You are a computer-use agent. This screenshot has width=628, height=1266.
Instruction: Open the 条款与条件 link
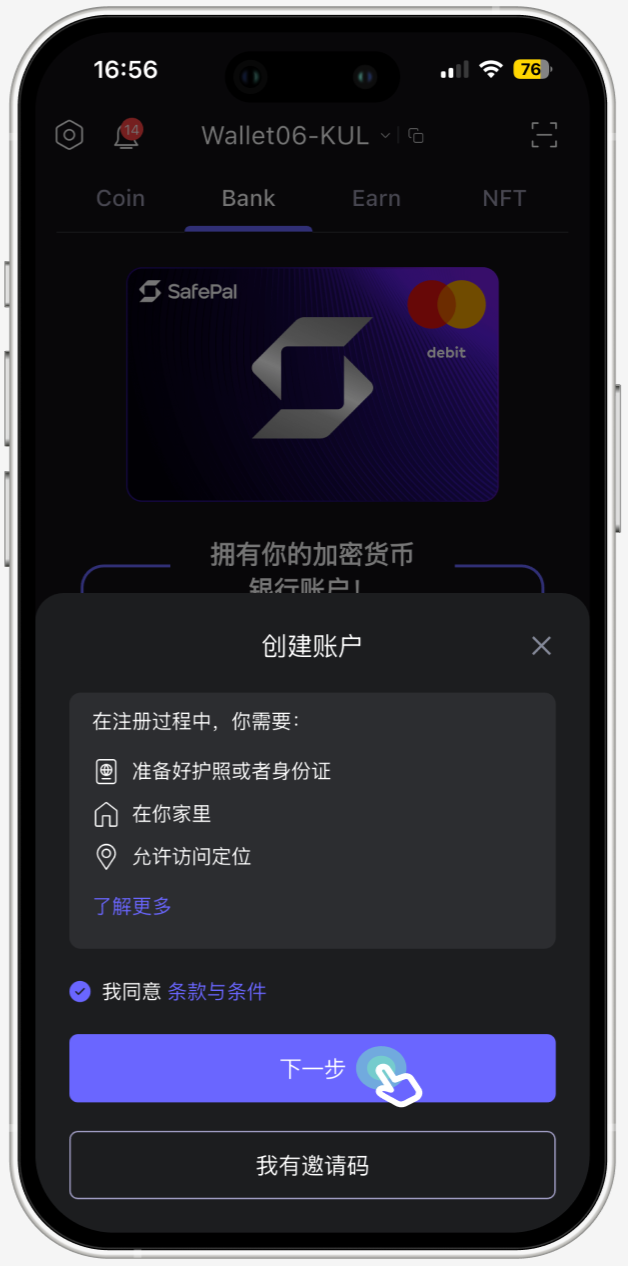coord(216,992)
